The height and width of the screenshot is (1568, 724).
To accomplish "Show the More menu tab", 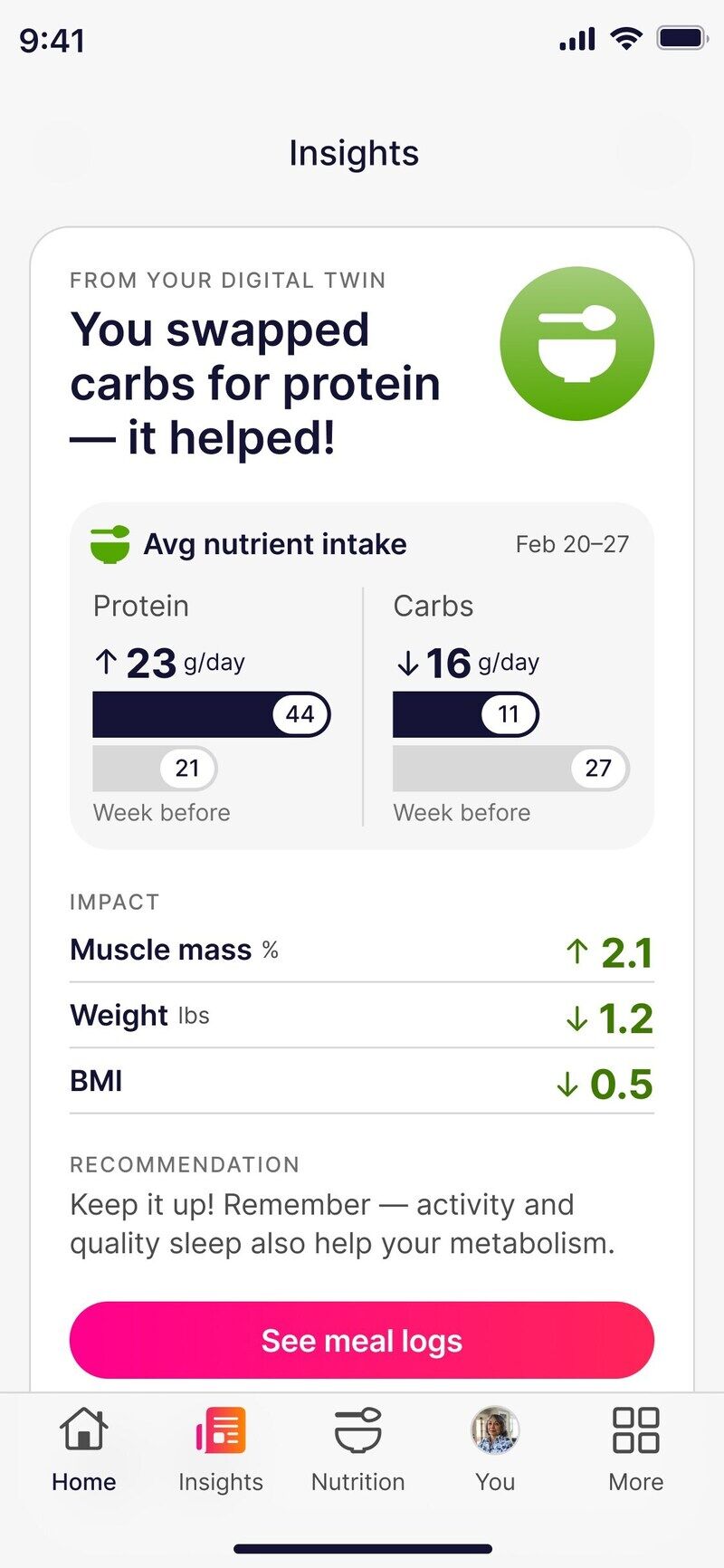I will point(635,1448).
